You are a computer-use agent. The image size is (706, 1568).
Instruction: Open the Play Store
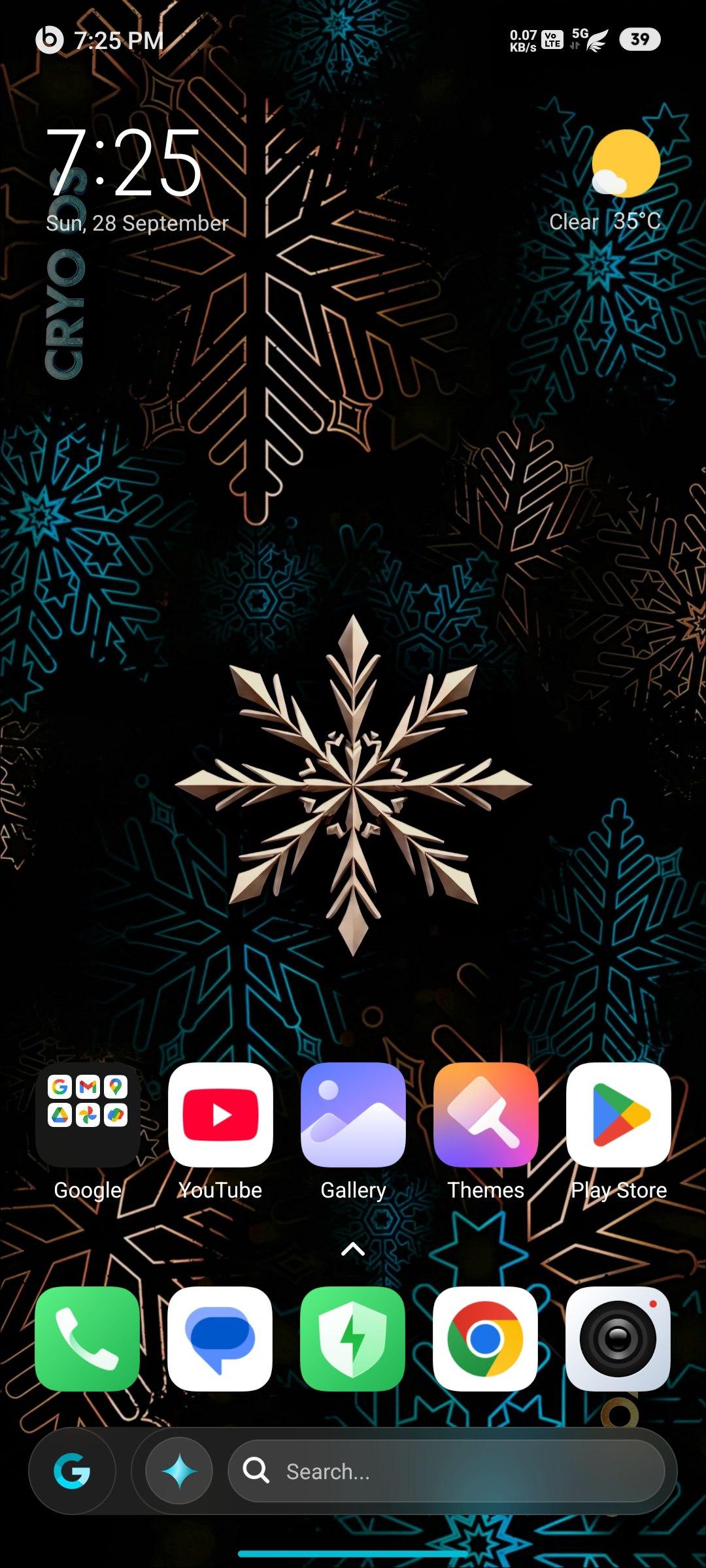tap(618, 1115)
